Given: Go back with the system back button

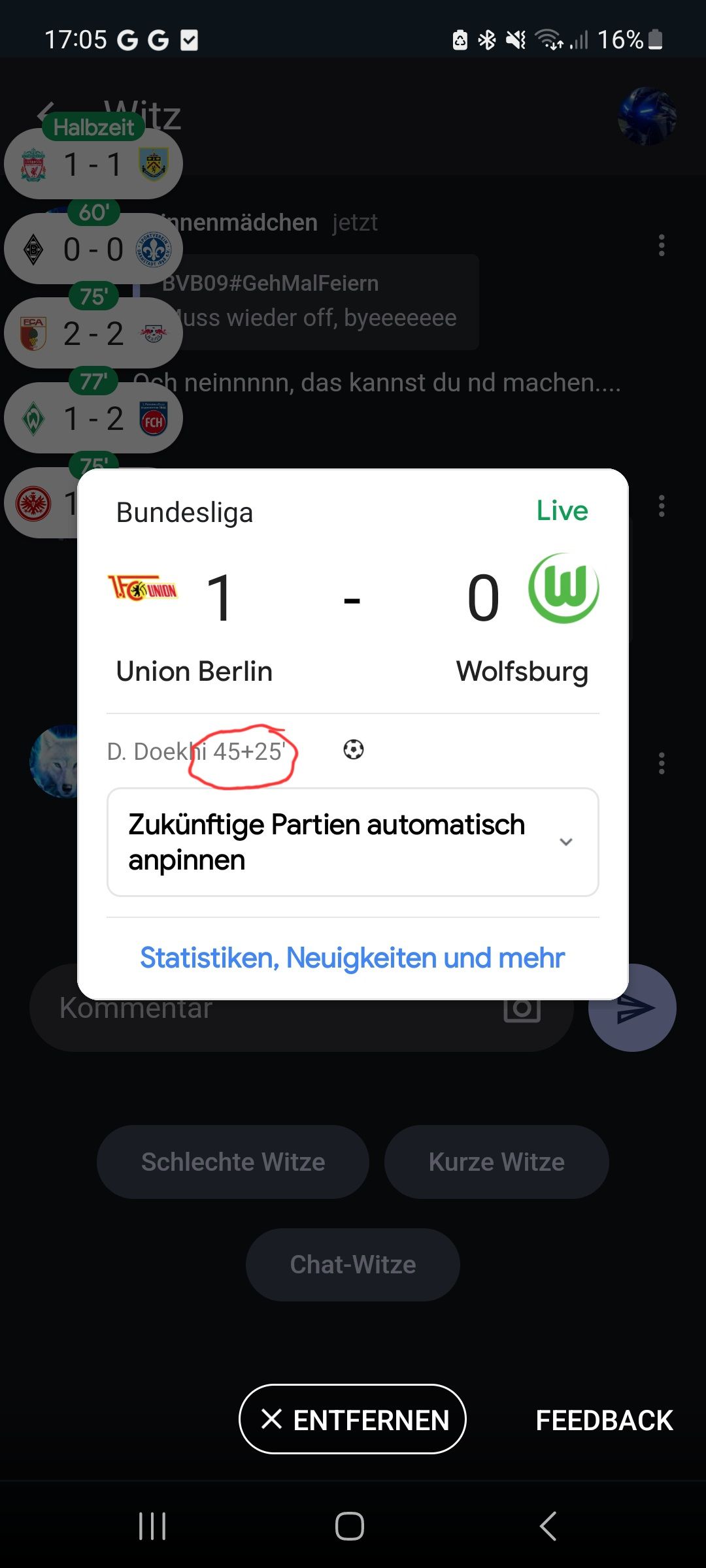Looking at the screenshot, I should coord(548,1526).
